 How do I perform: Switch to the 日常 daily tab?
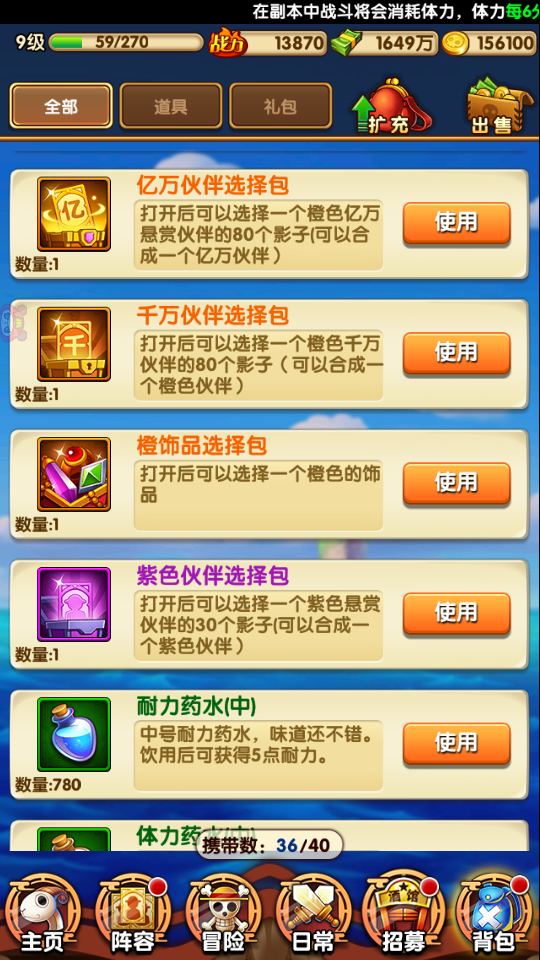[313, 915]
